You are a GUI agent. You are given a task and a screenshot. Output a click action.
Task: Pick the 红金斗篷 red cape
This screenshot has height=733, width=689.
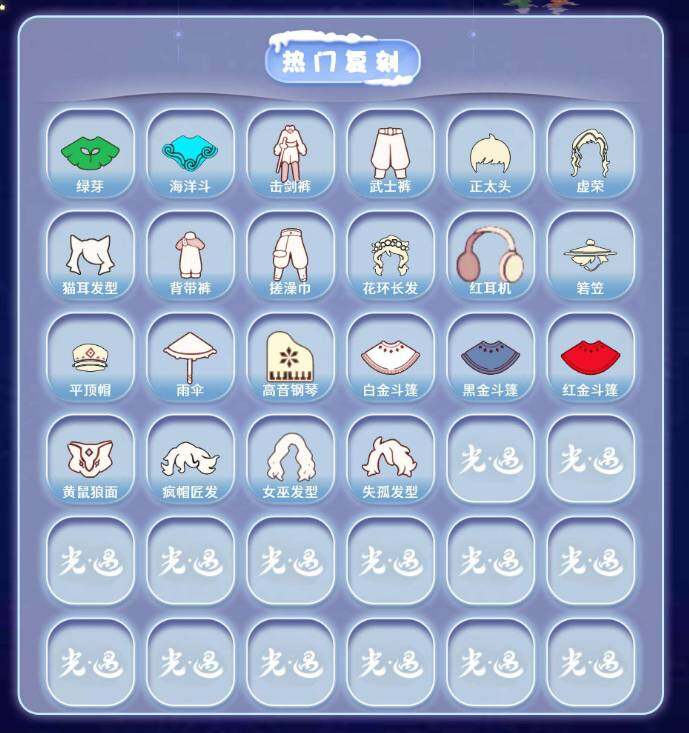click(x=590, y=358)
